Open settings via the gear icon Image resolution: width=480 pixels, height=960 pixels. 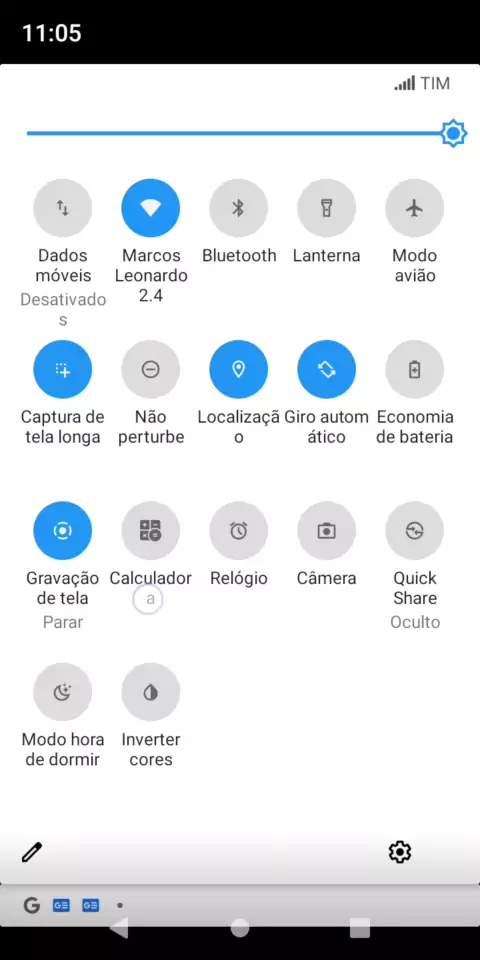point(400,852)
